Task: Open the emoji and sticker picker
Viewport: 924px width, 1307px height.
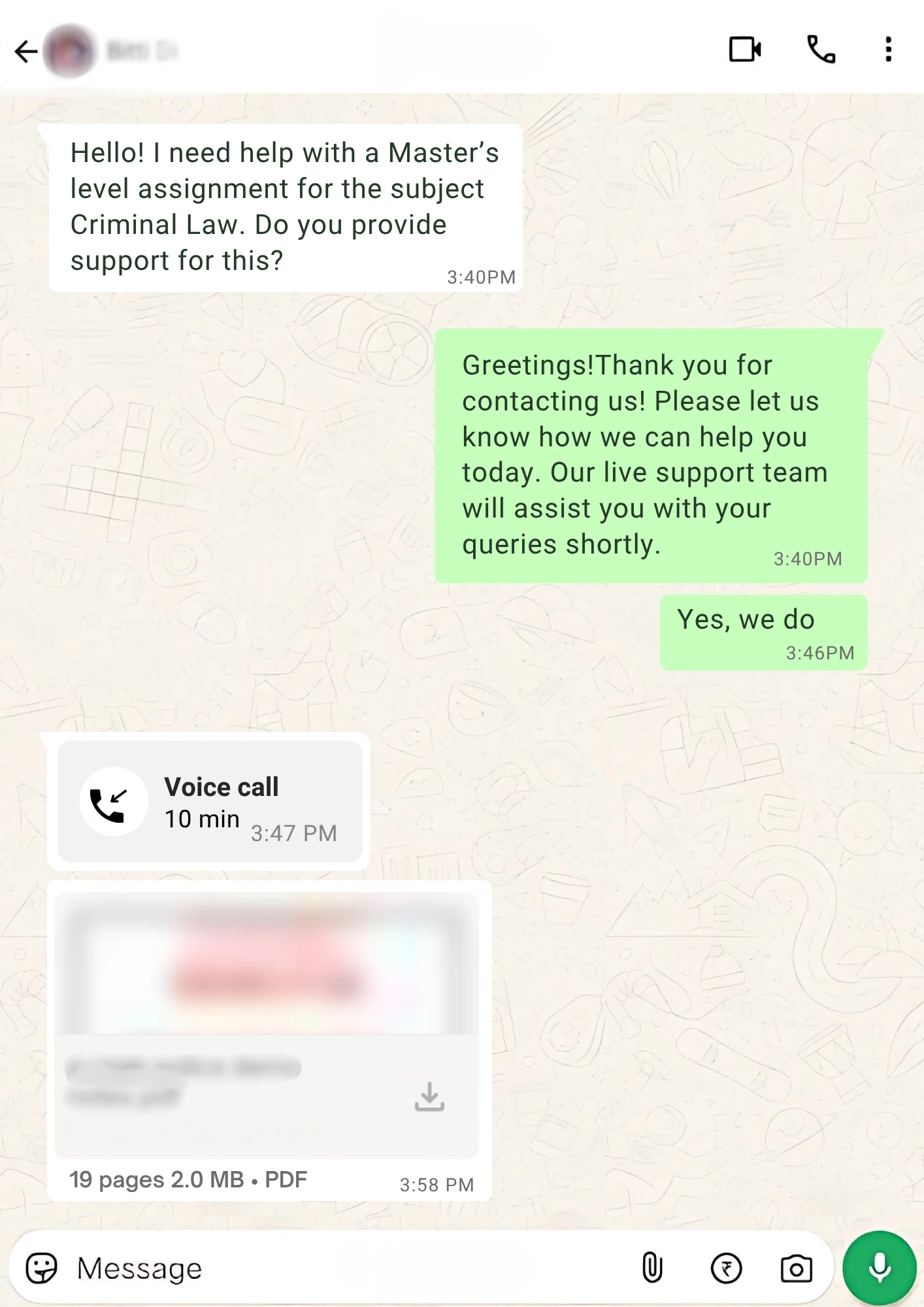Action: click(42, 1268)
